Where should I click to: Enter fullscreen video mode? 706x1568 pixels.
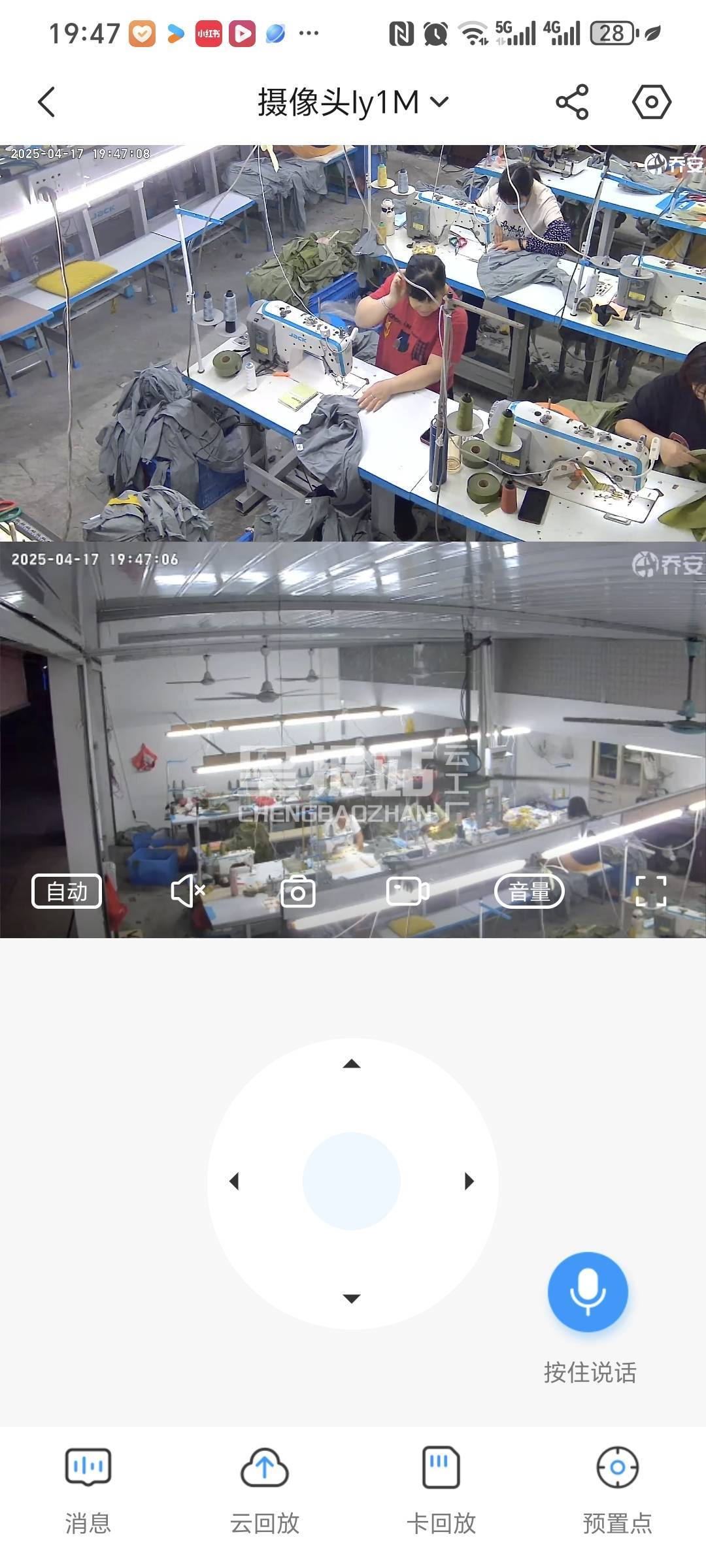point(651,891)
